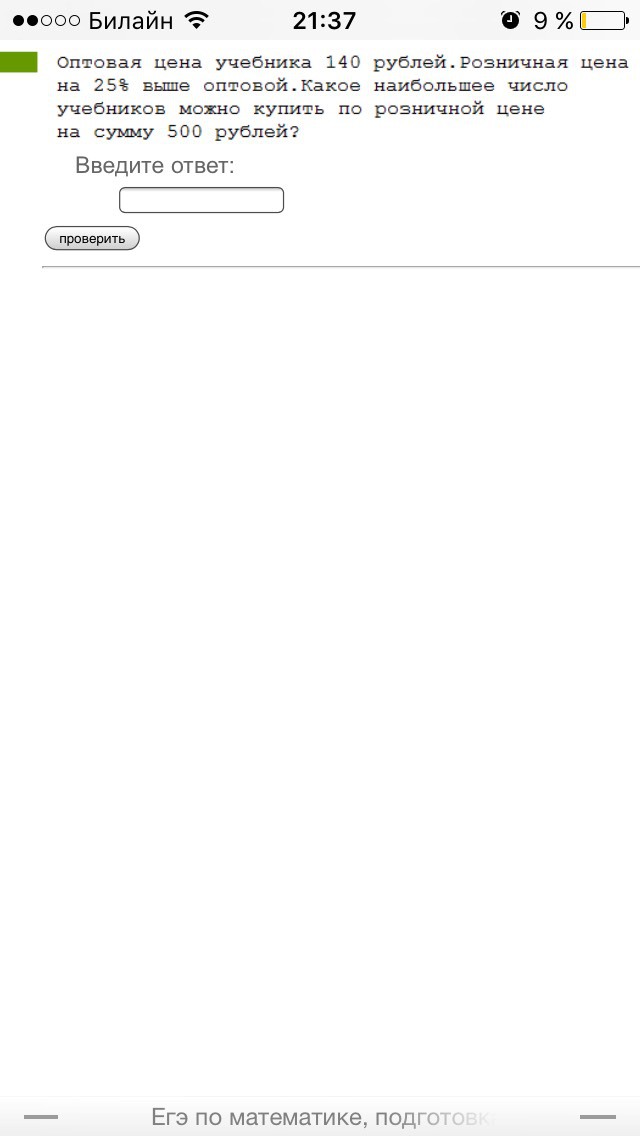
Task: Tap the answer input field
Action: pos(201,200)
